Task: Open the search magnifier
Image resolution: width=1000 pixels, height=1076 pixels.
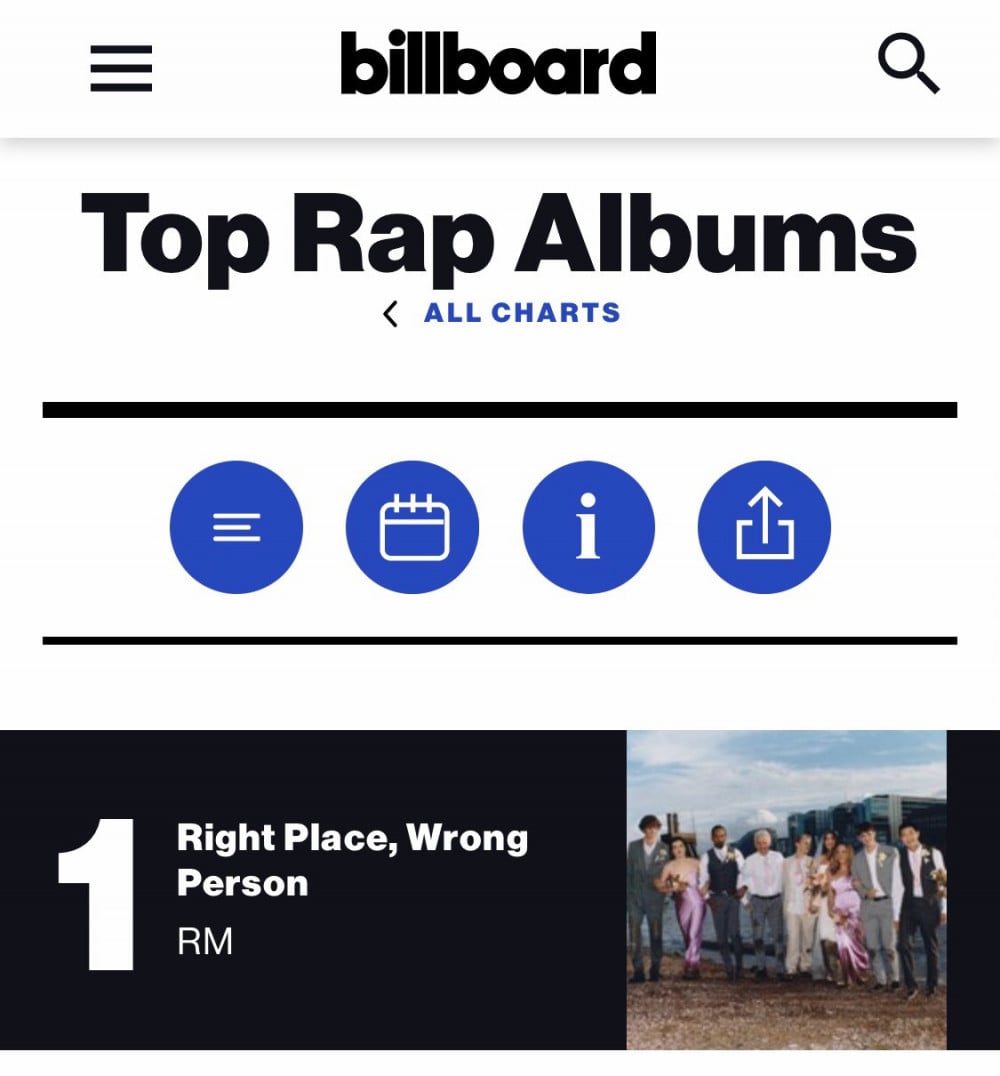Action: 908,65
